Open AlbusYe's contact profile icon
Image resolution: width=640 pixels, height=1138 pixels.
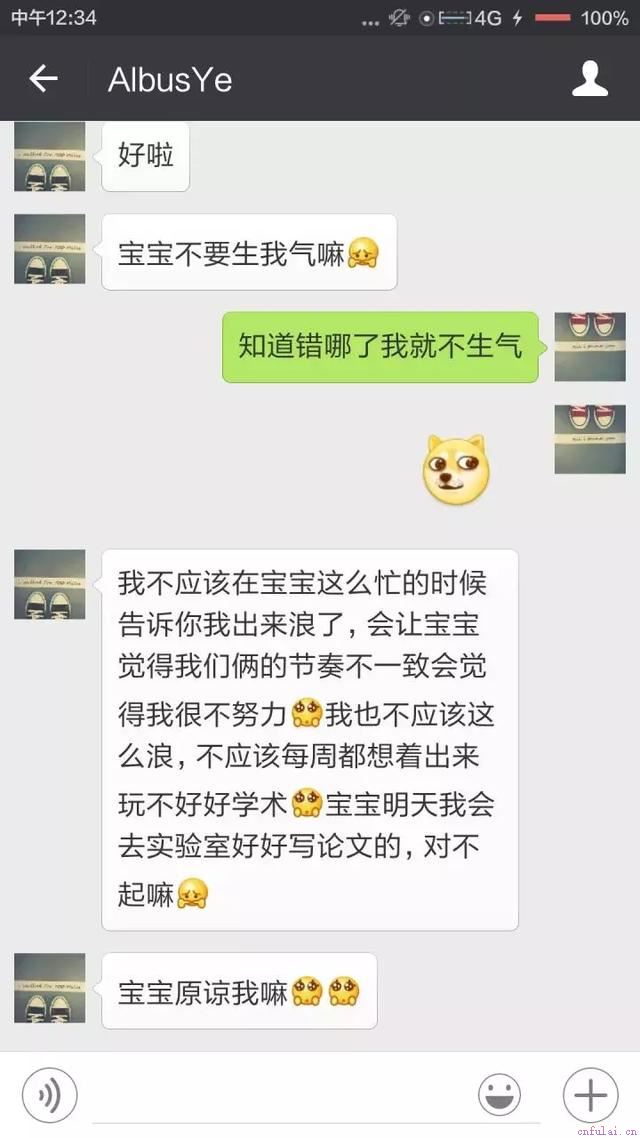[x=590, y=79]
